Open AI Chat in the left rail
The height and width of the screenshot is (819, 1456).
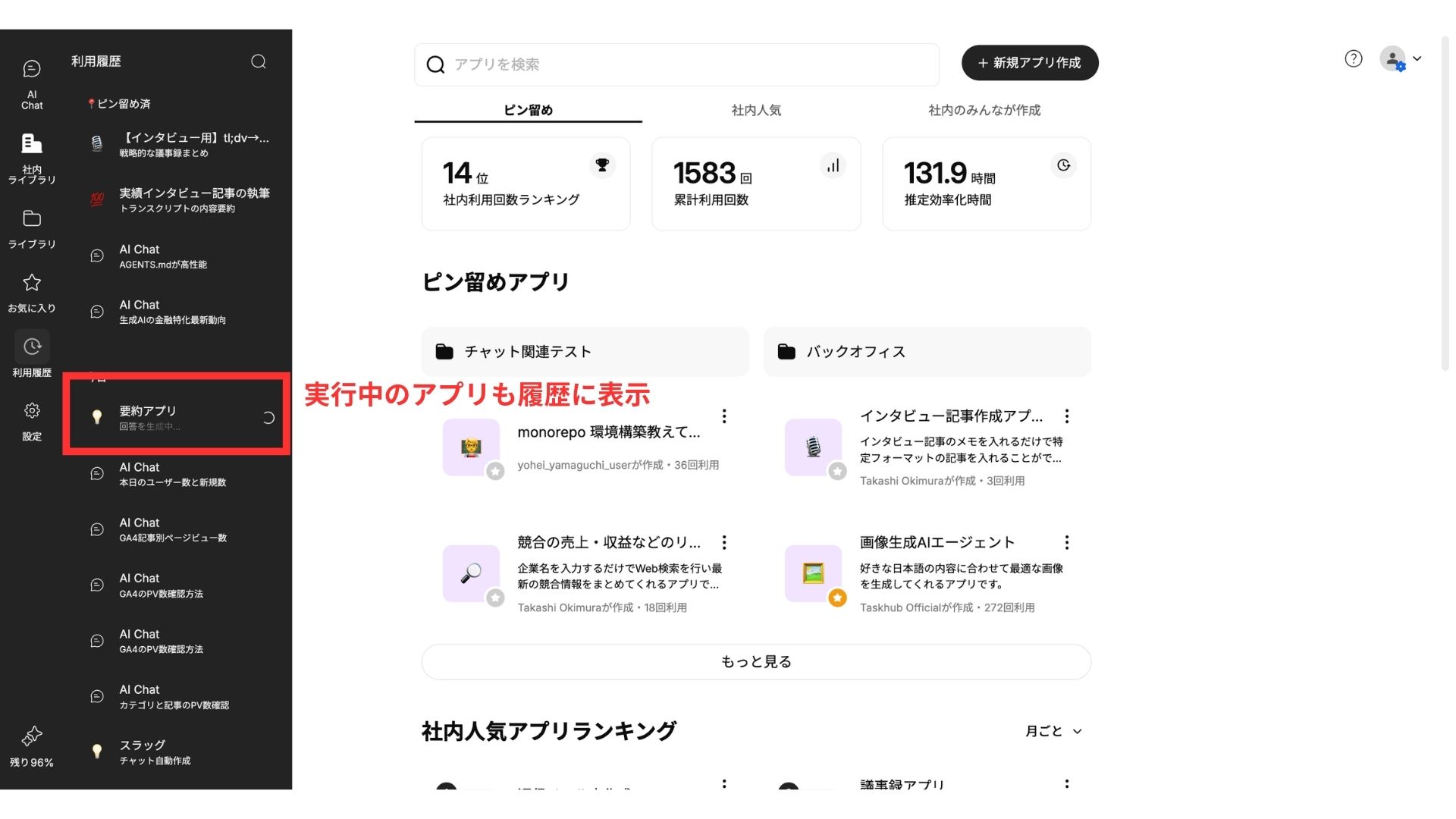(x=32, y=84)
